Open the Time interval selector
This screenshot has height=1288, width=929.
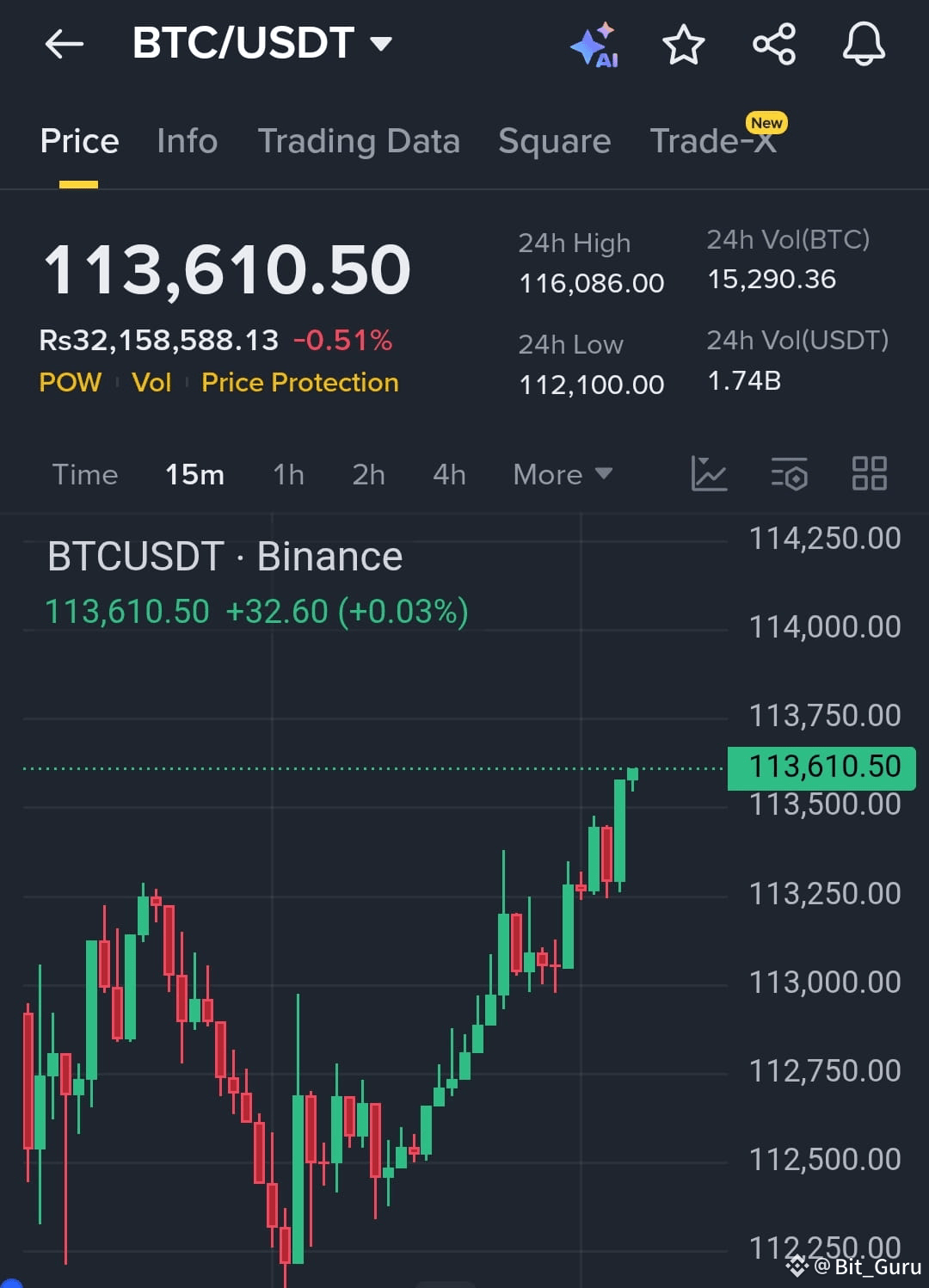pos(85,474)
